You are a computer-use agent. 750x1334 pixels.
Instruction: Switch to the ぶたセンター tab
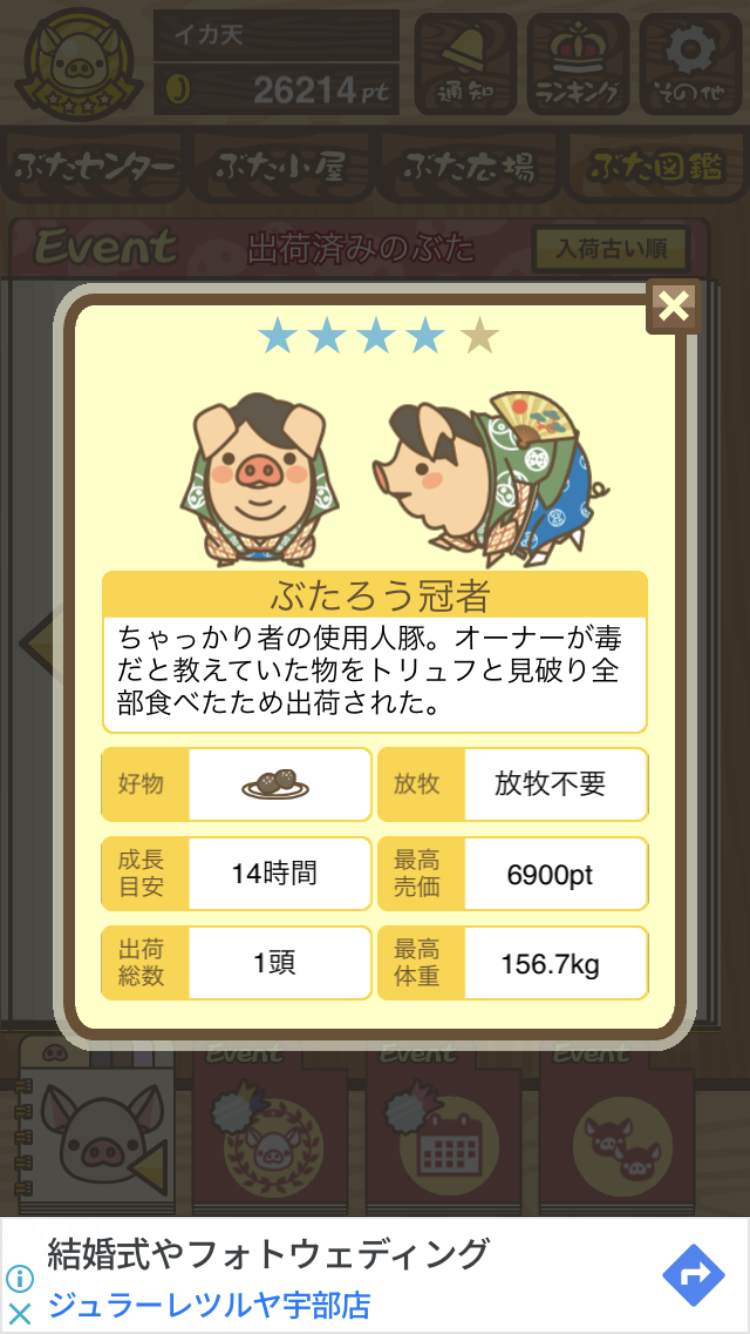[96, 166]
